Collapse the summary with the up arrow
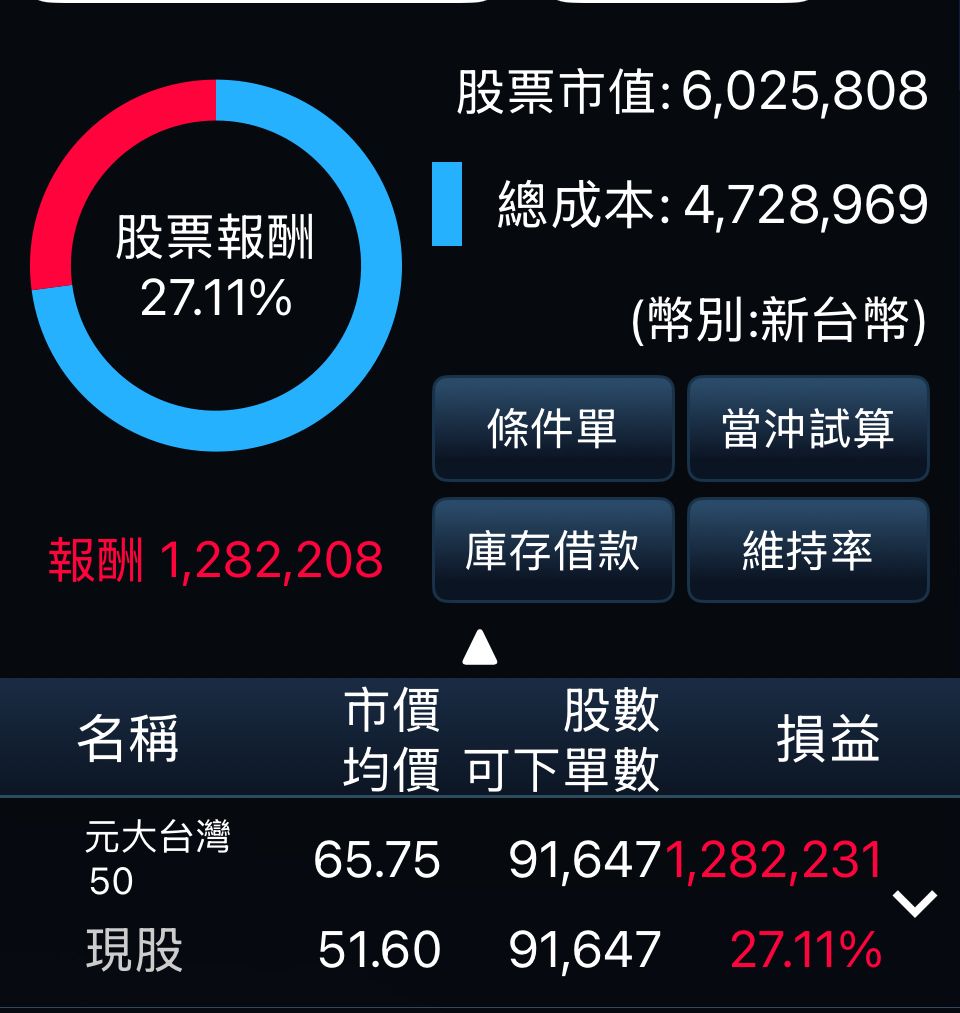960x1013 pixels. (480, 647)
